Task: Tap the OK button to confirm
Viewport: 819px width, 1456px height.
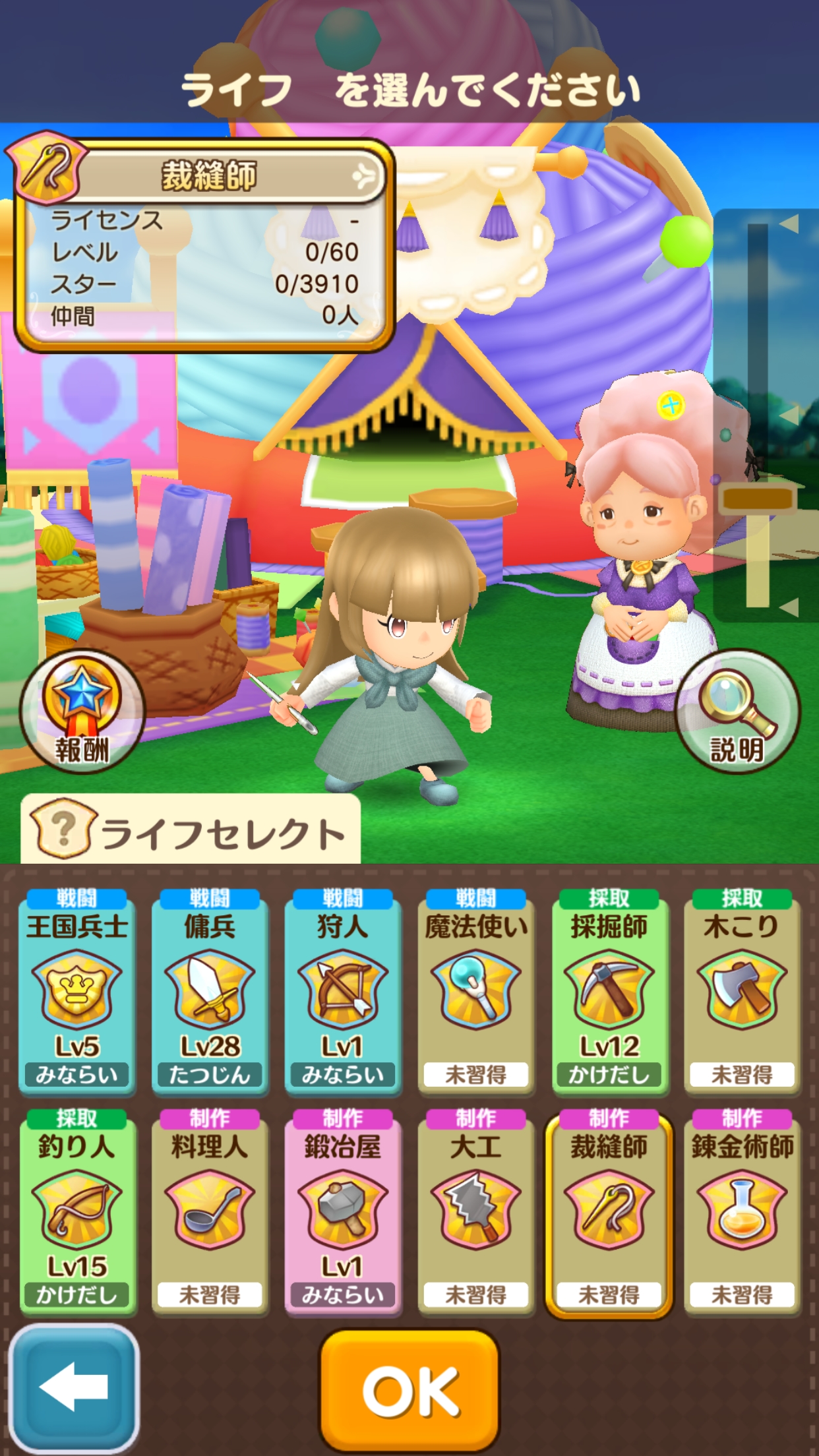Action: pyautogui.click(x=409, y=1390)
